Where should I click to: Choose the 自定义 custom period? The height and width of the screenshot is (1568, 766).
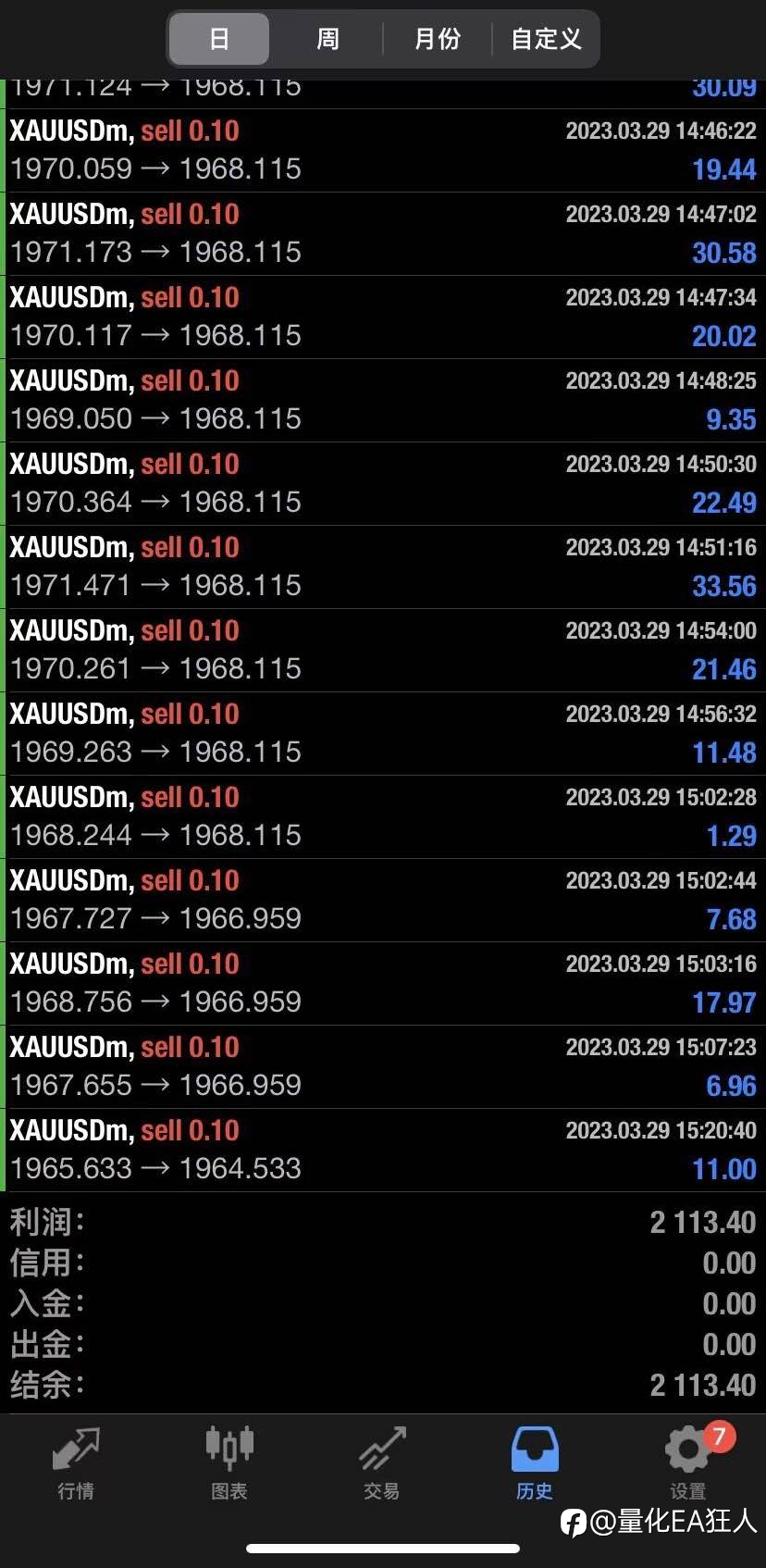coord(546,39)
